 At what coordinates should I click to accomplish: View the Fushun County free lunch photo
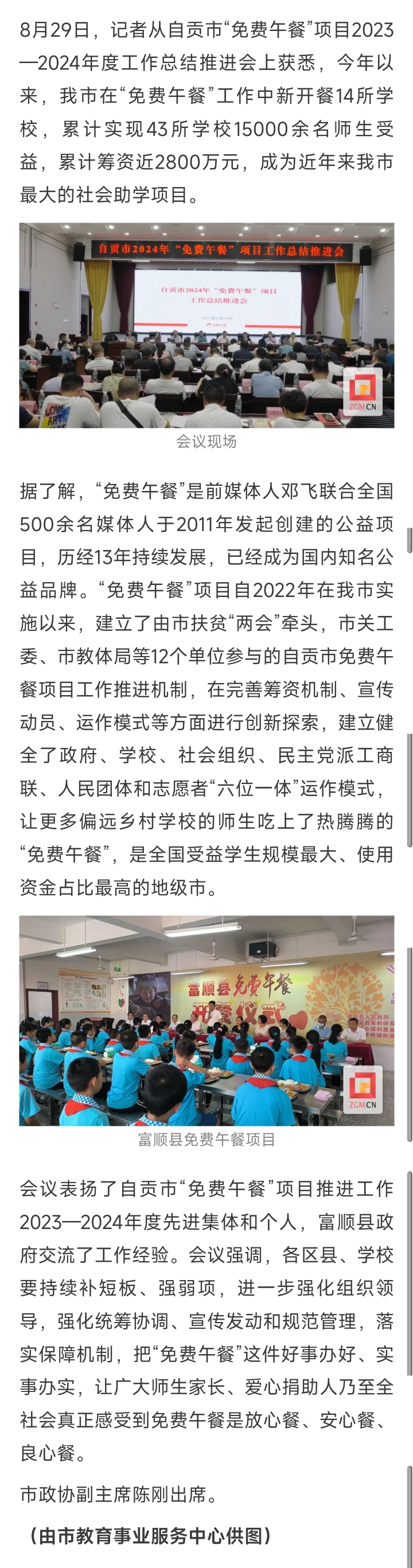(x=206, y=1020)
